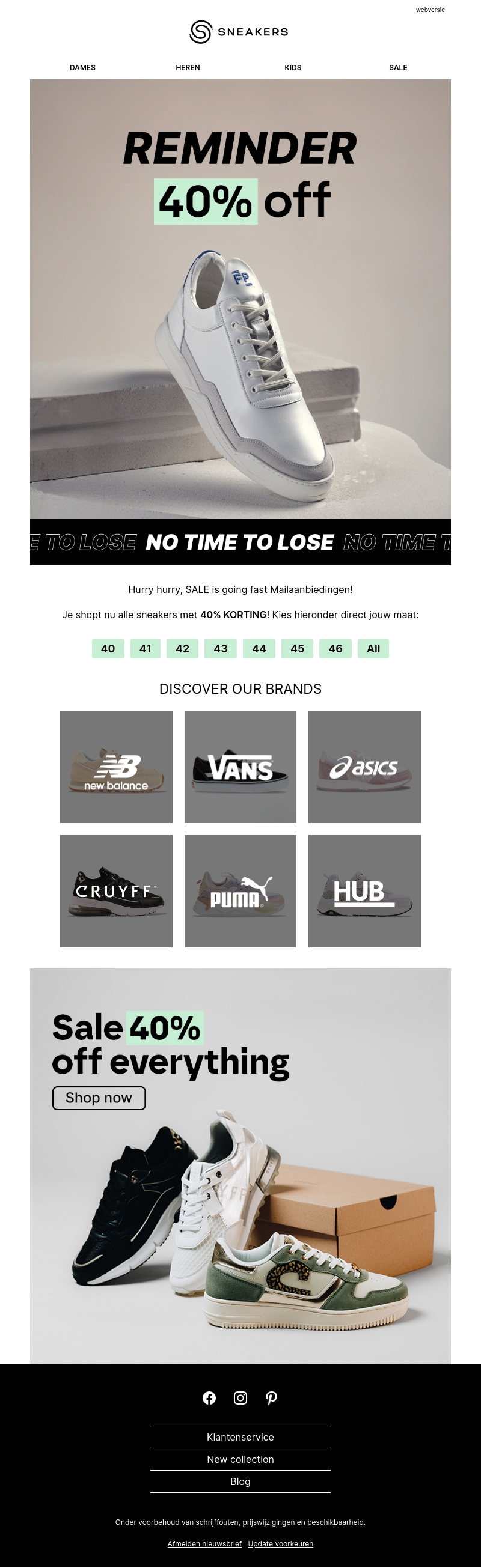Tap the Shop now button

pyautogui.click(x=99, y=1098)
